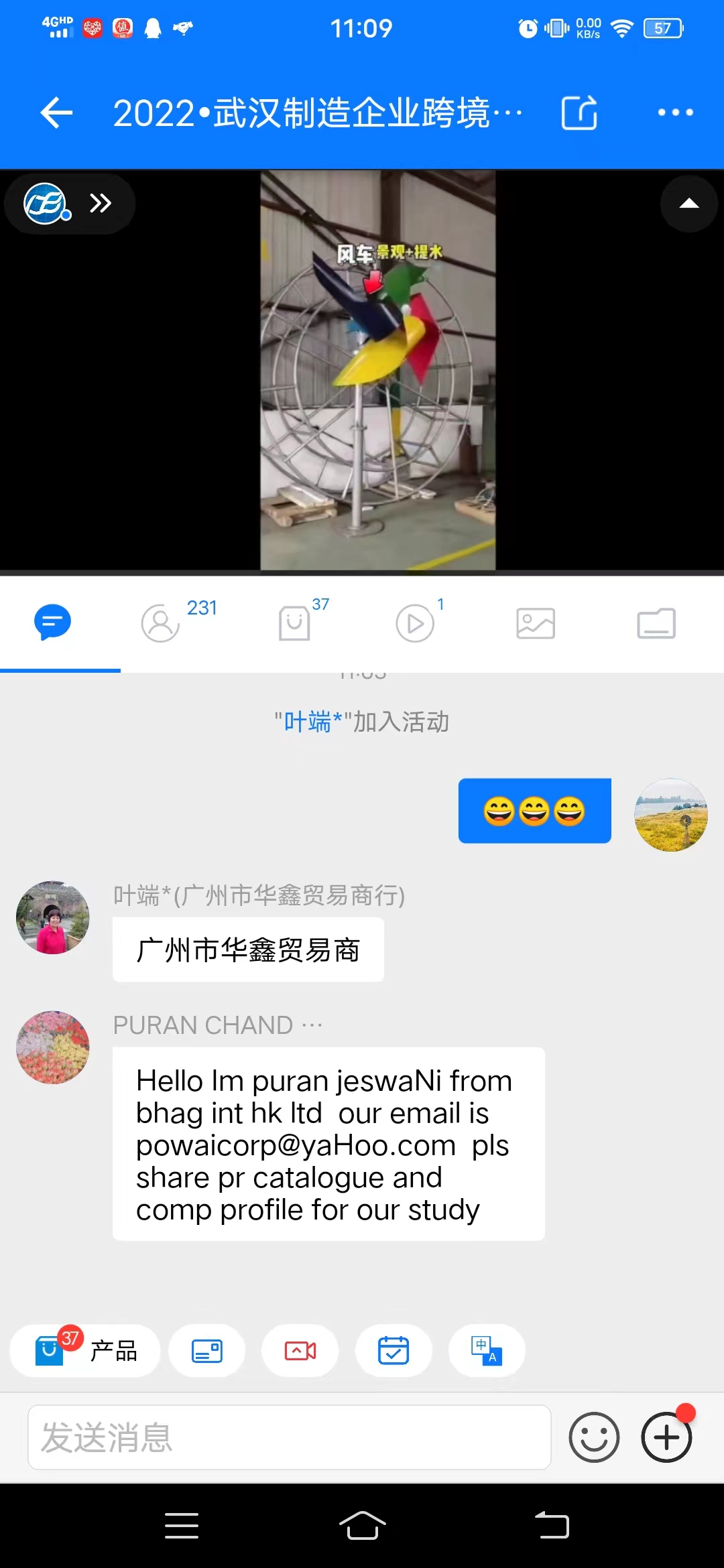Switch to the 37 products tab
Screen dimensions: 724x1568
(295, 623)
